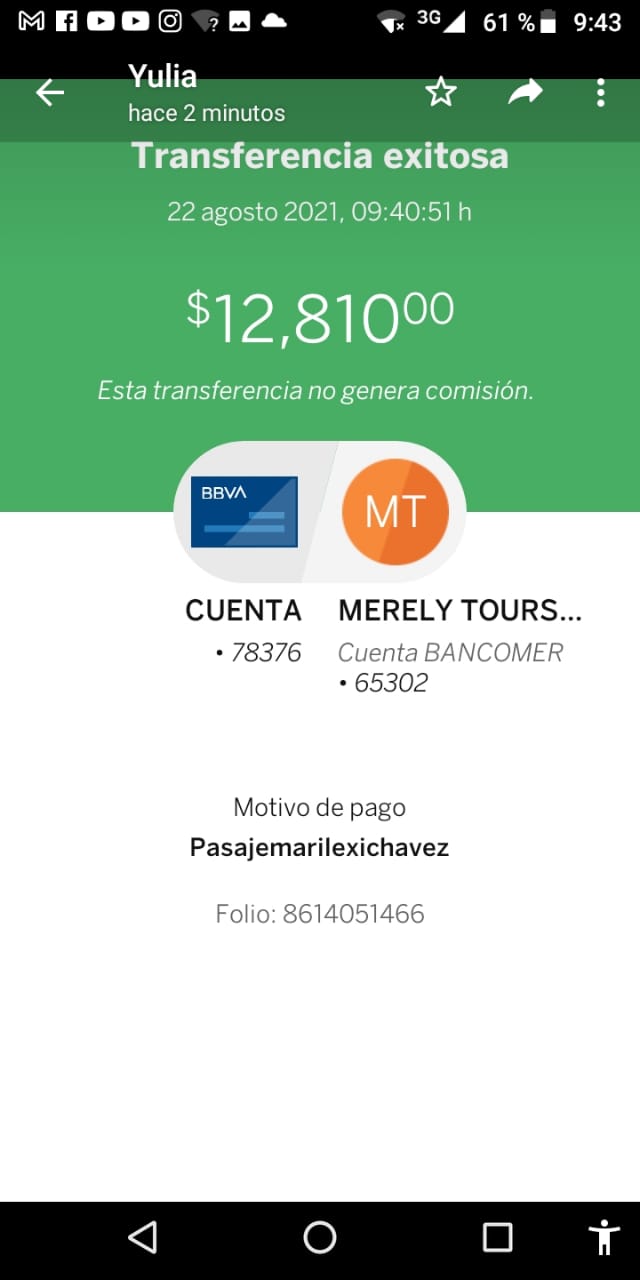Screen dimensions: 640x1280
Task: Open the recent apps view
Action: tap(497, 1237)
